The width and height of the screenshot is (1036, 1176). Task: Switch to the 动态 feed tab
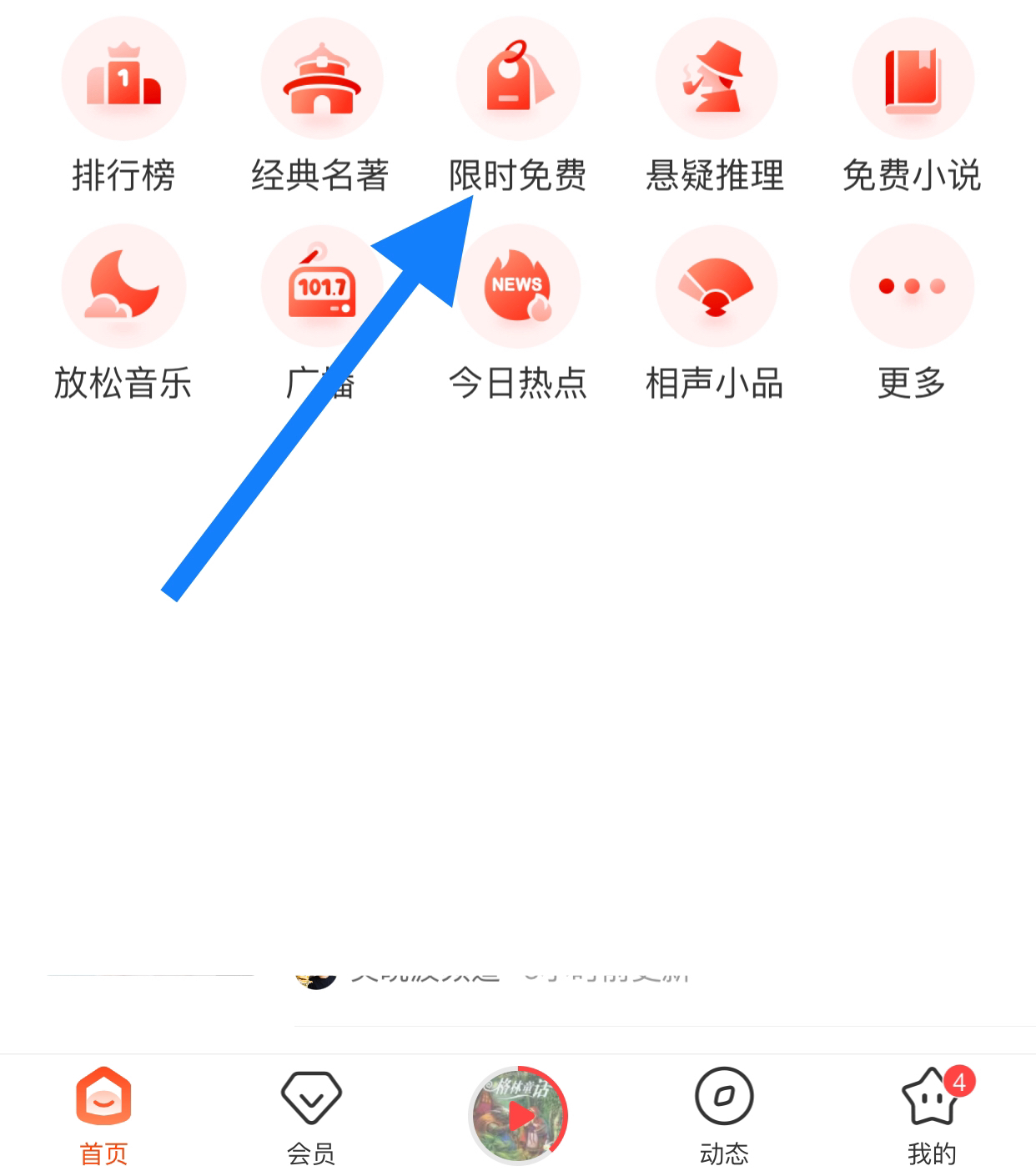724,1115
